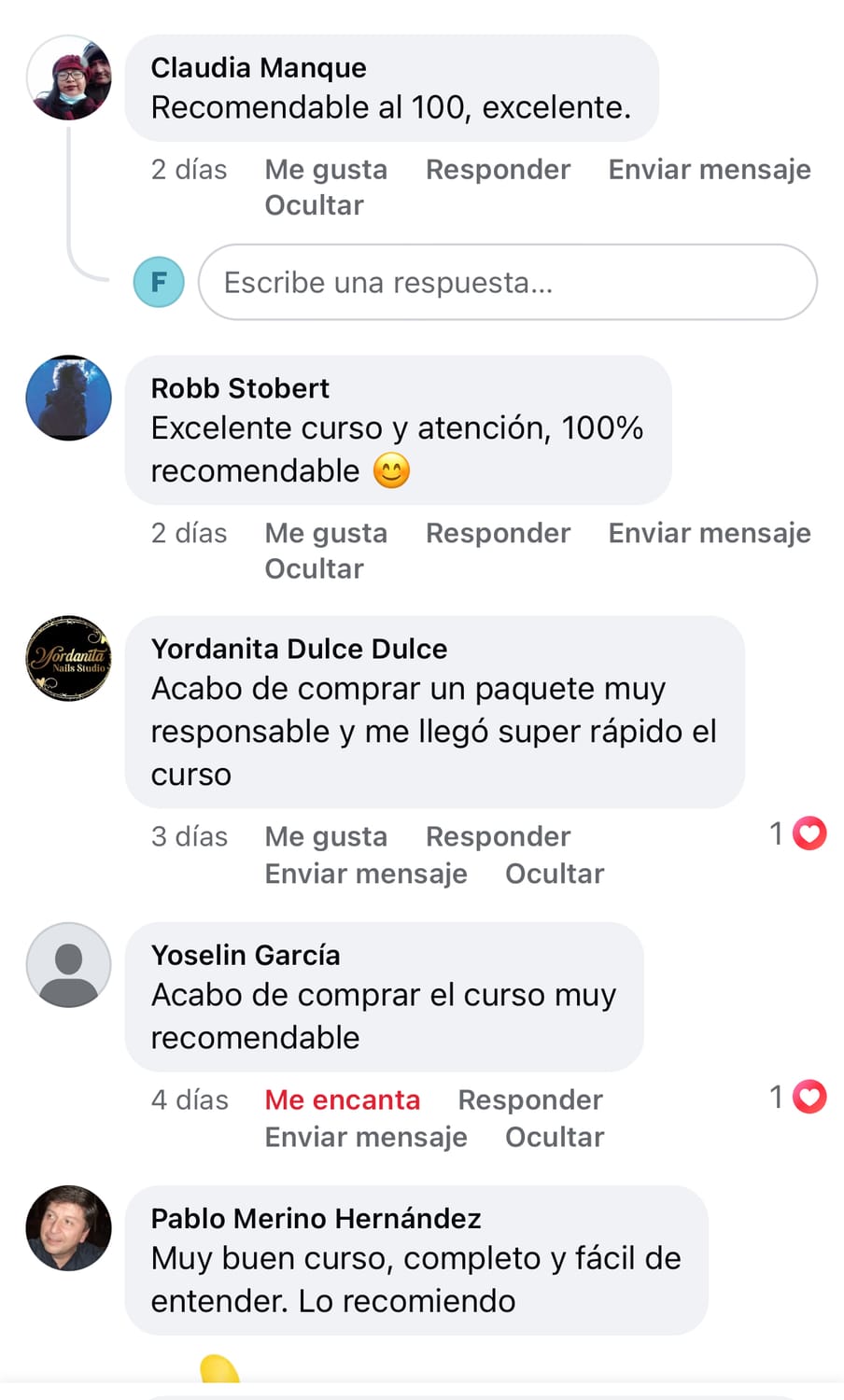Like Yordanita Dulce Dulce's comment
The height and width of the screenshot is (1400, 844).
326,836
